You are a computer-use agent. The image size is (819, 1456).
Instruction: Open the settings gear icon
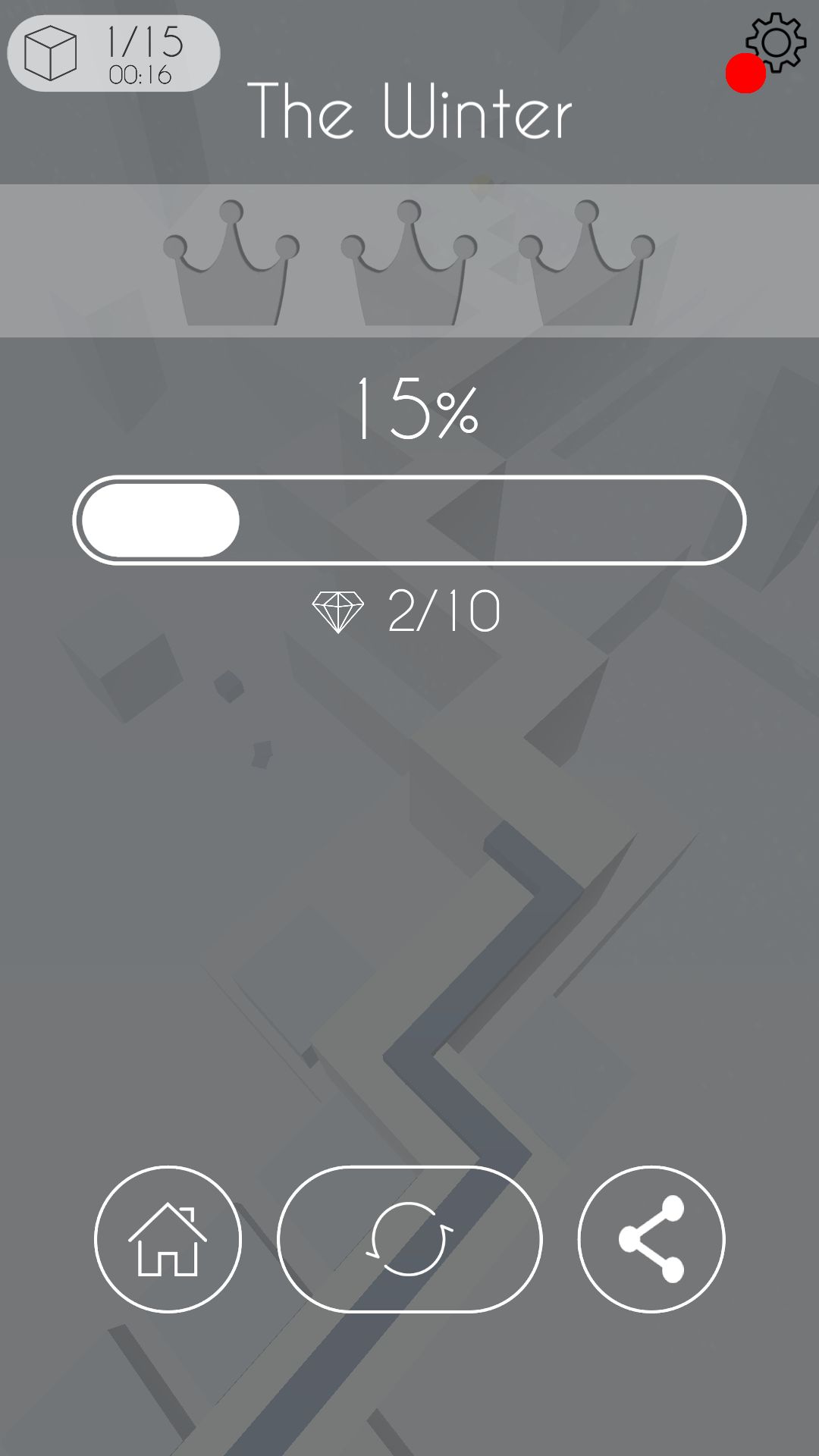pyautogui.click(x=775, y=42)
